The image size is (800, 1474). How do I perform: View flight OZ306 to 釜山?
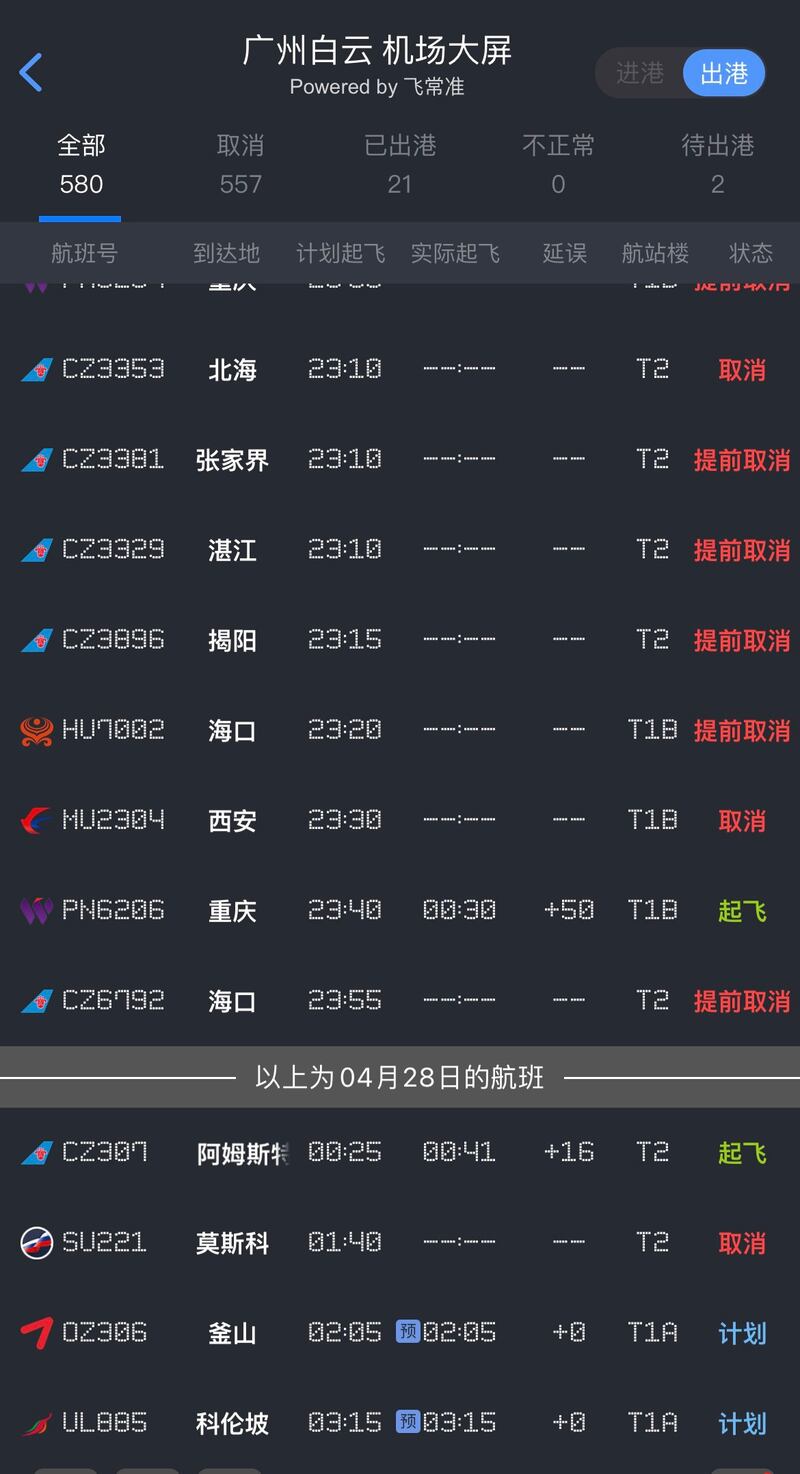point(400,1333)
